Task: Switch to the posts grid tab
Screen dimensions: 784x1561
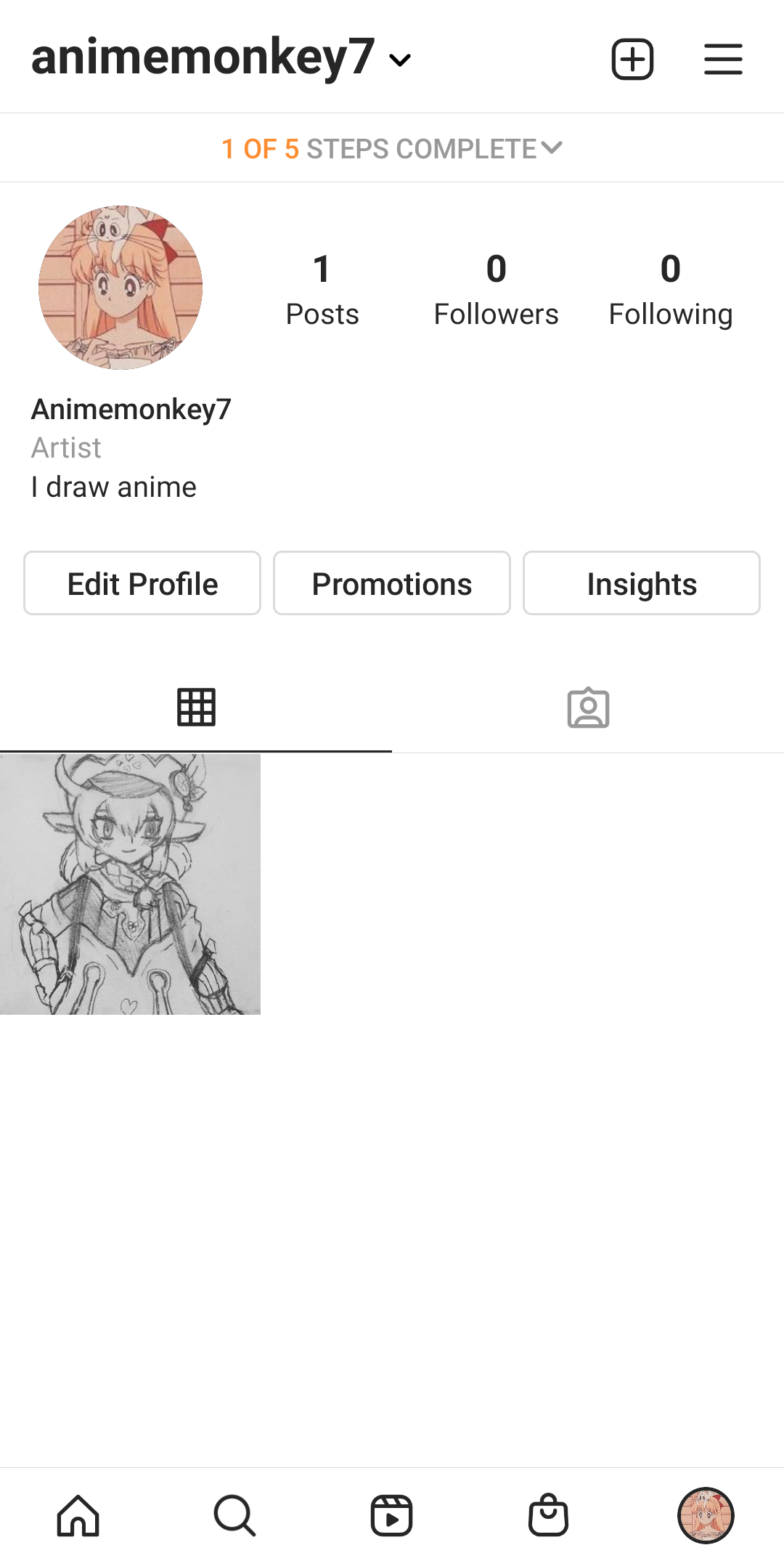Action: point(196,707)
